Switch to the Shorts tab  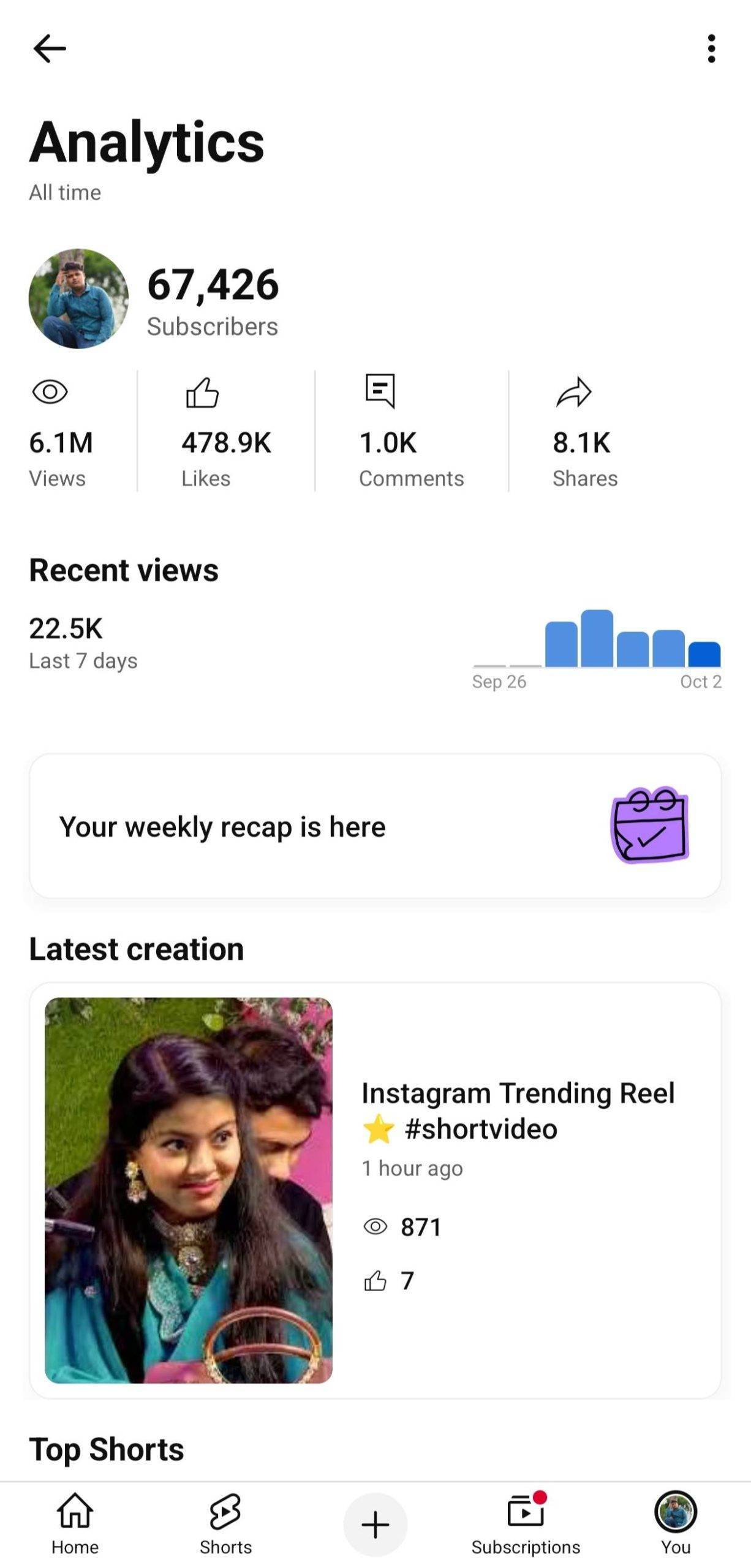[x=225, y=1523]
